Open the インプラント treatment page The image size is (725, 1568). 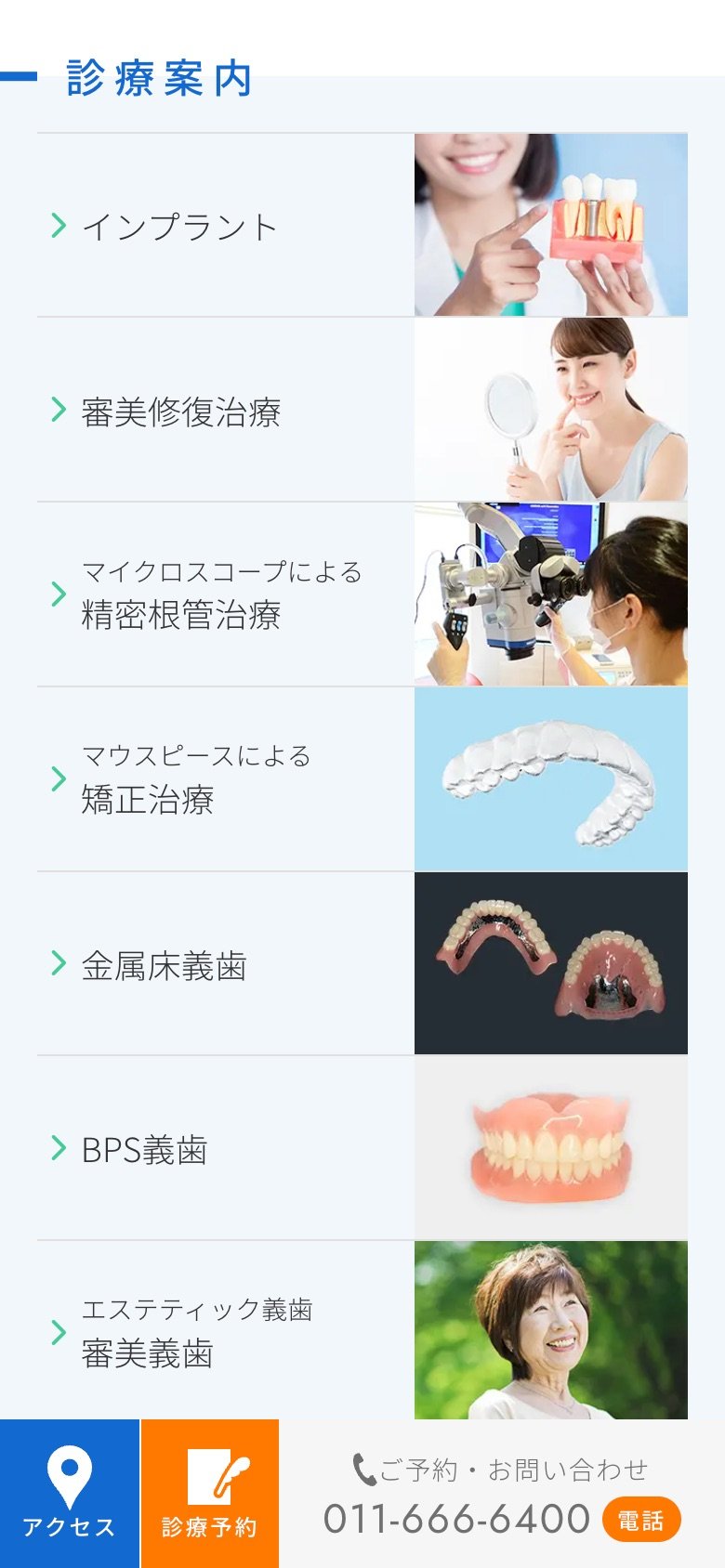click(x=362, y=225)
